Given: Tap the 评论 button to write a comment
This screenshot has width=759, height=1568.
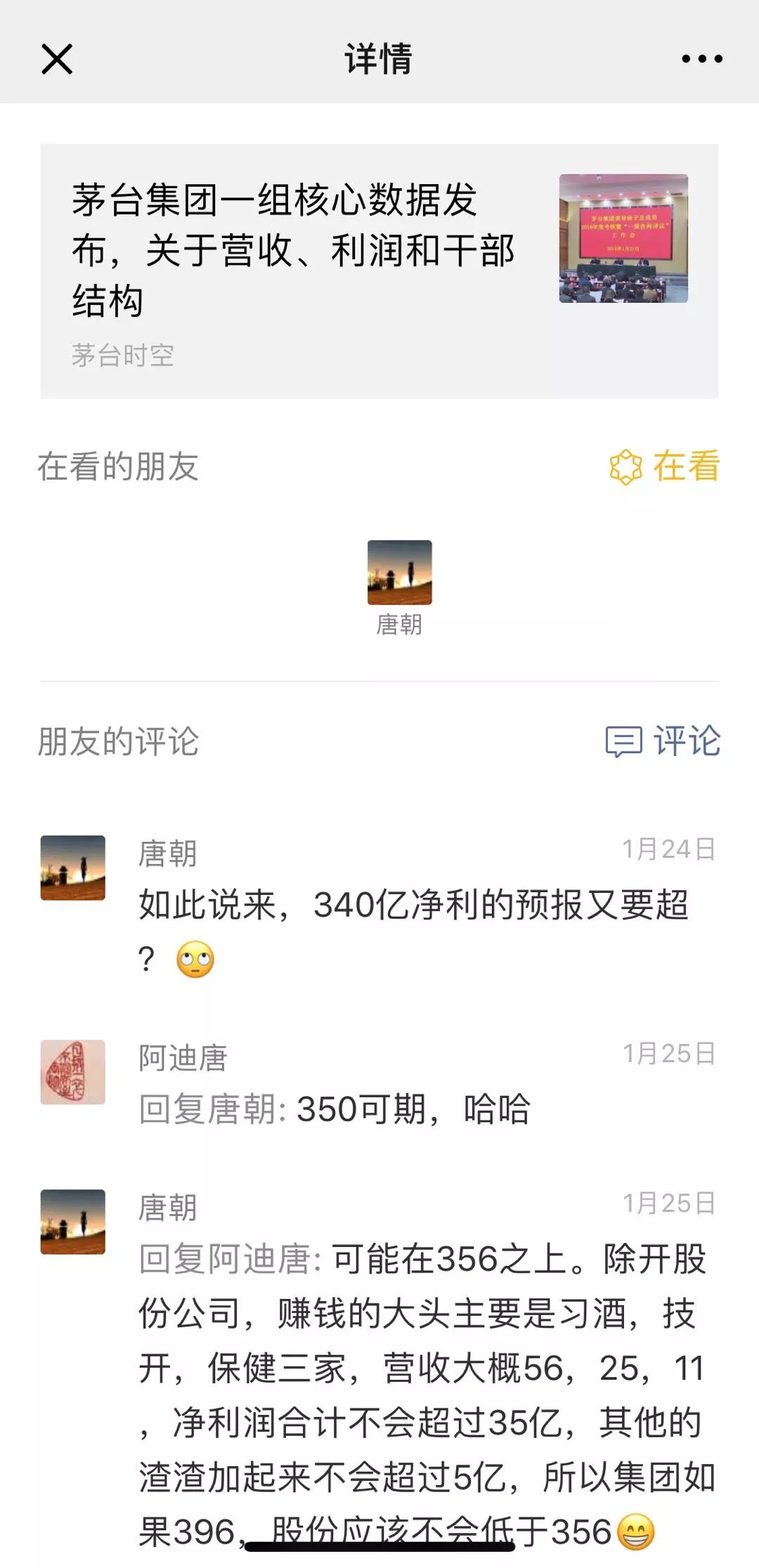Looking at the screenshot, I should point(663,741).
